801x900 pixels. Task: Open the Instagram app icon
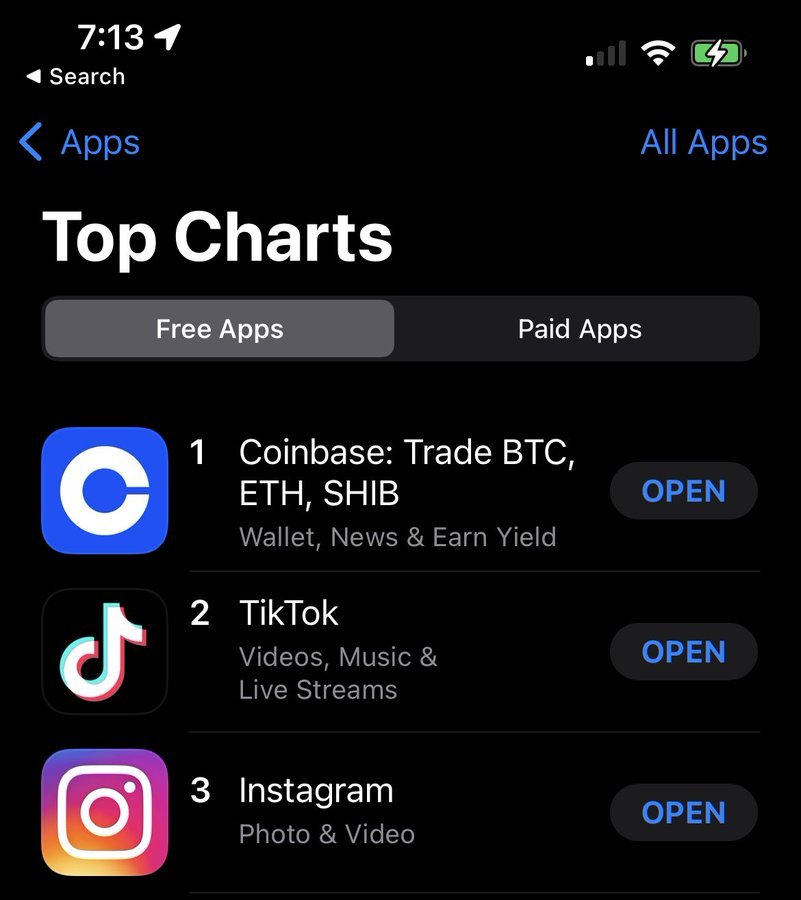104,812
